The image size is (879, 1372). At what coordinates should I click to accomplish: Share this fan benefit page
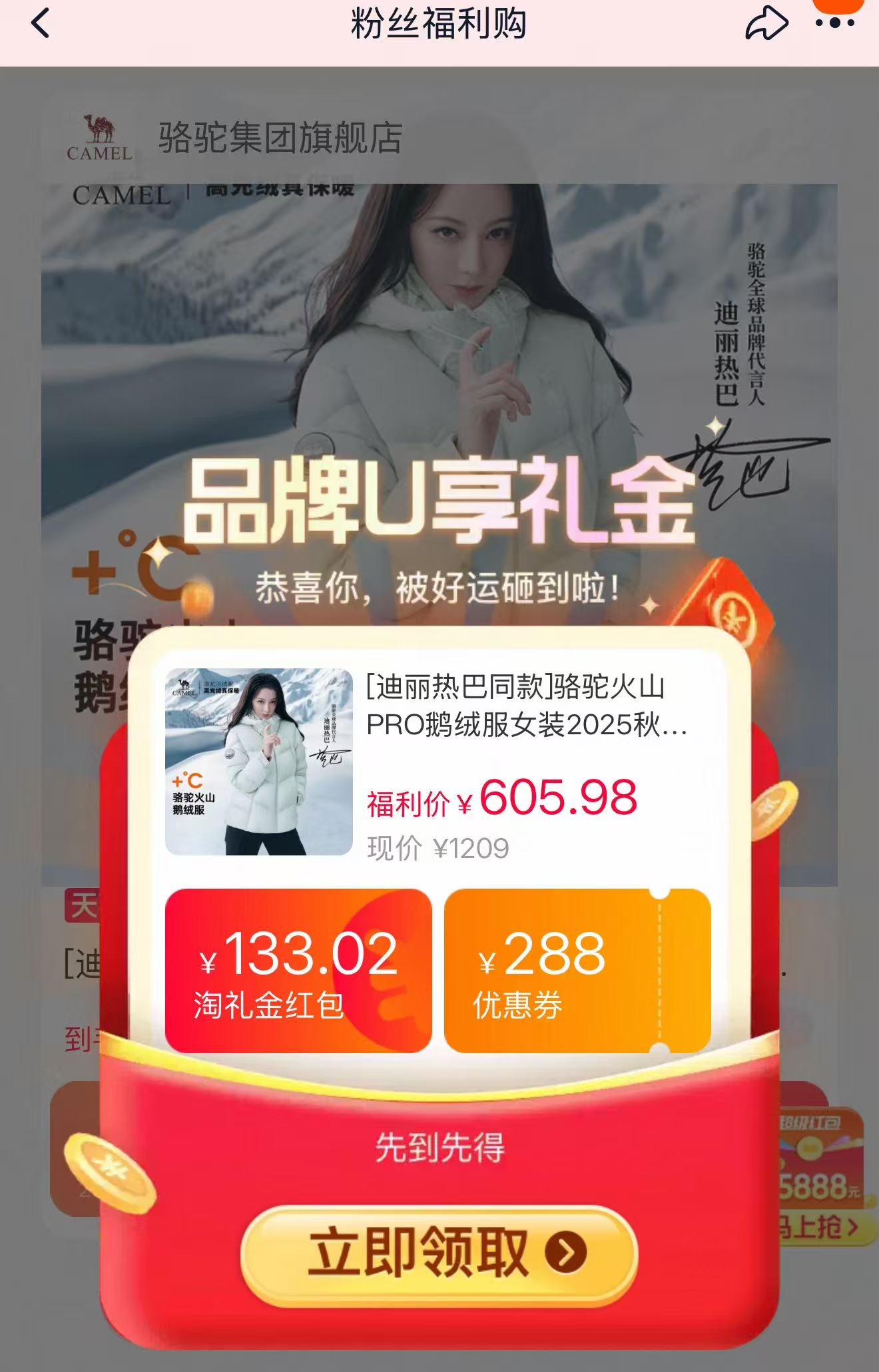click(766, 25)
